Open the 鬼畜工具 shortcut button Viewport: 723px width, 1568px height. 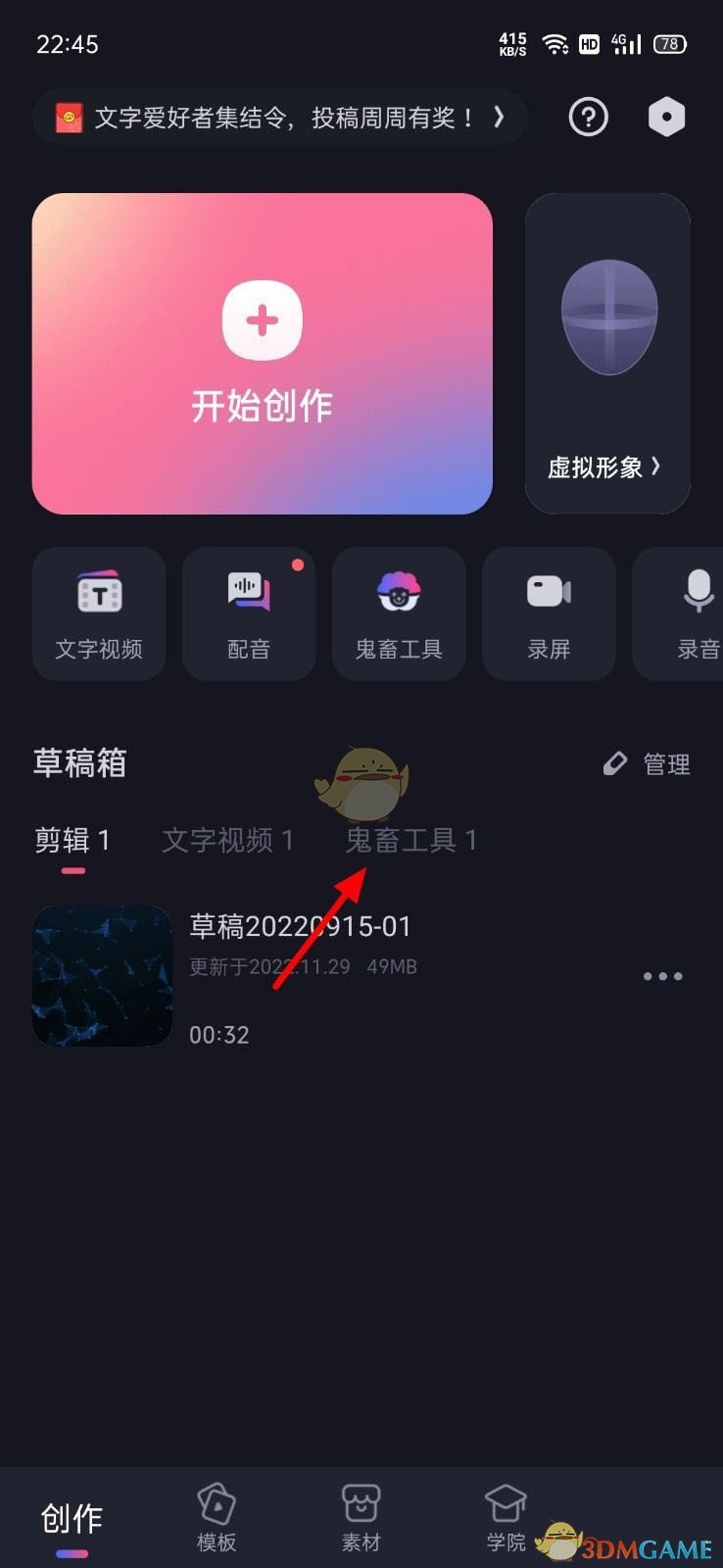click(399, 614)
